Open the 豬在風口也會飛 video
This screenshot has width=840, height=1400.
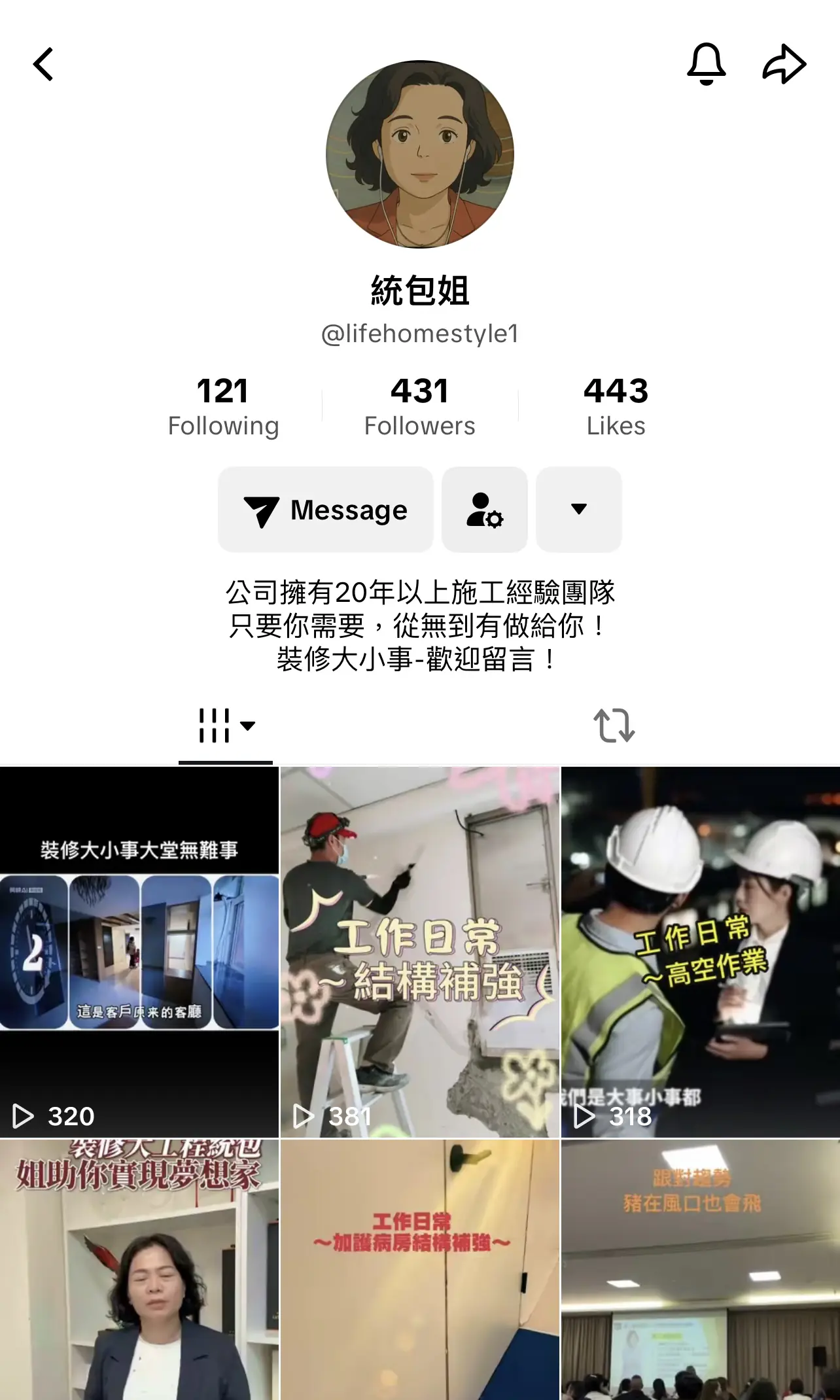coord(701,1269)
